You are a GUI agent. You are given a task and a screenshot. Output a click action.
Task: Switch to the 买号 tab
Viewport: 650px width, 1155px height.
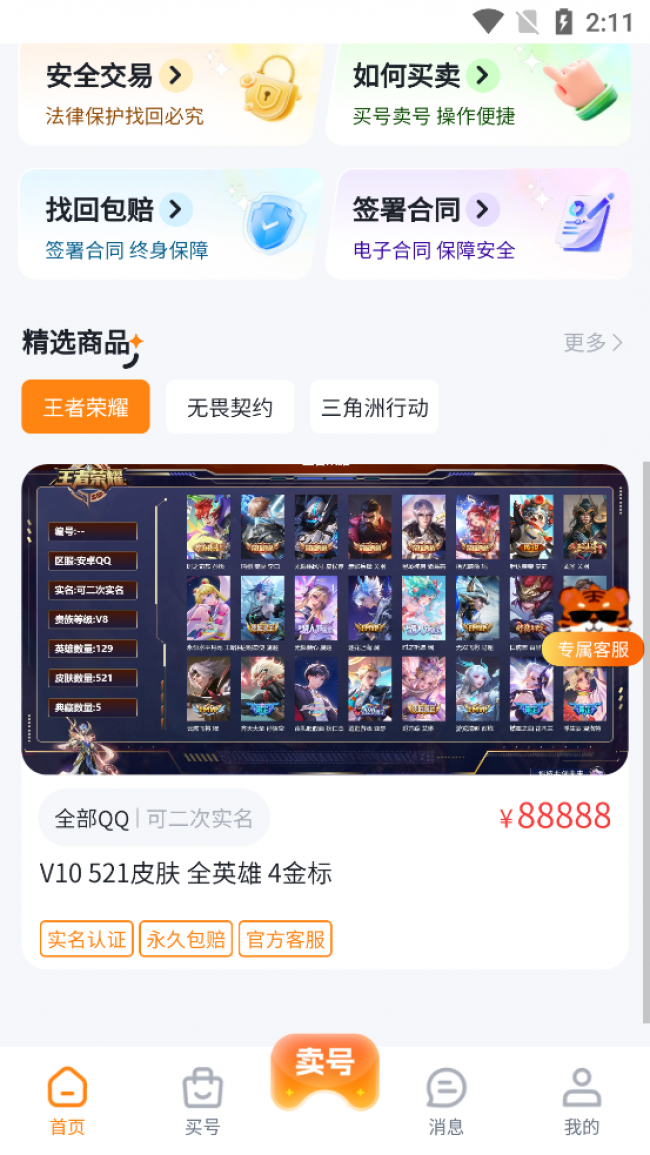[202, 1100]
